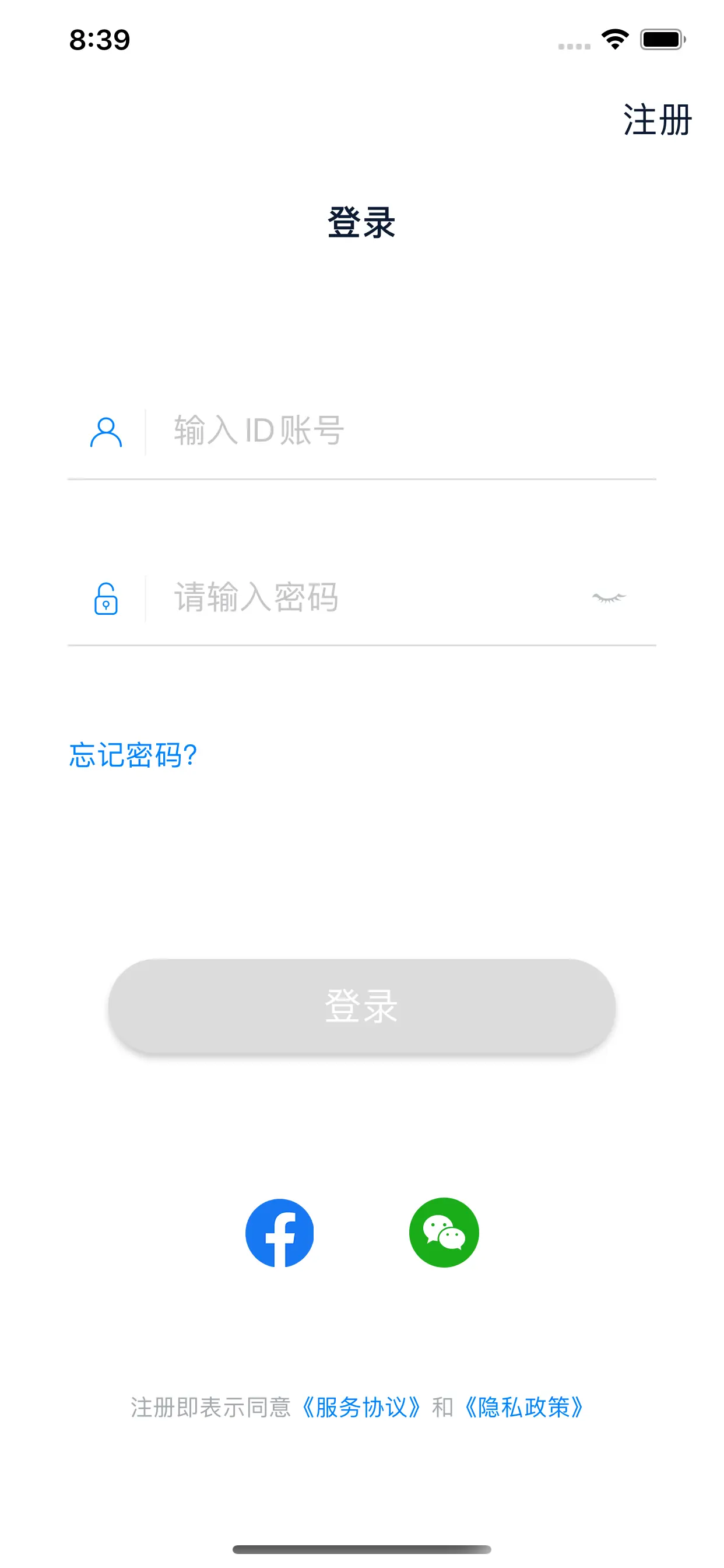Image resolution: width=724 pixels, height=1568 pixels.
Task: Open the 《隐私政策》 link
Action: click(524, 1408)
